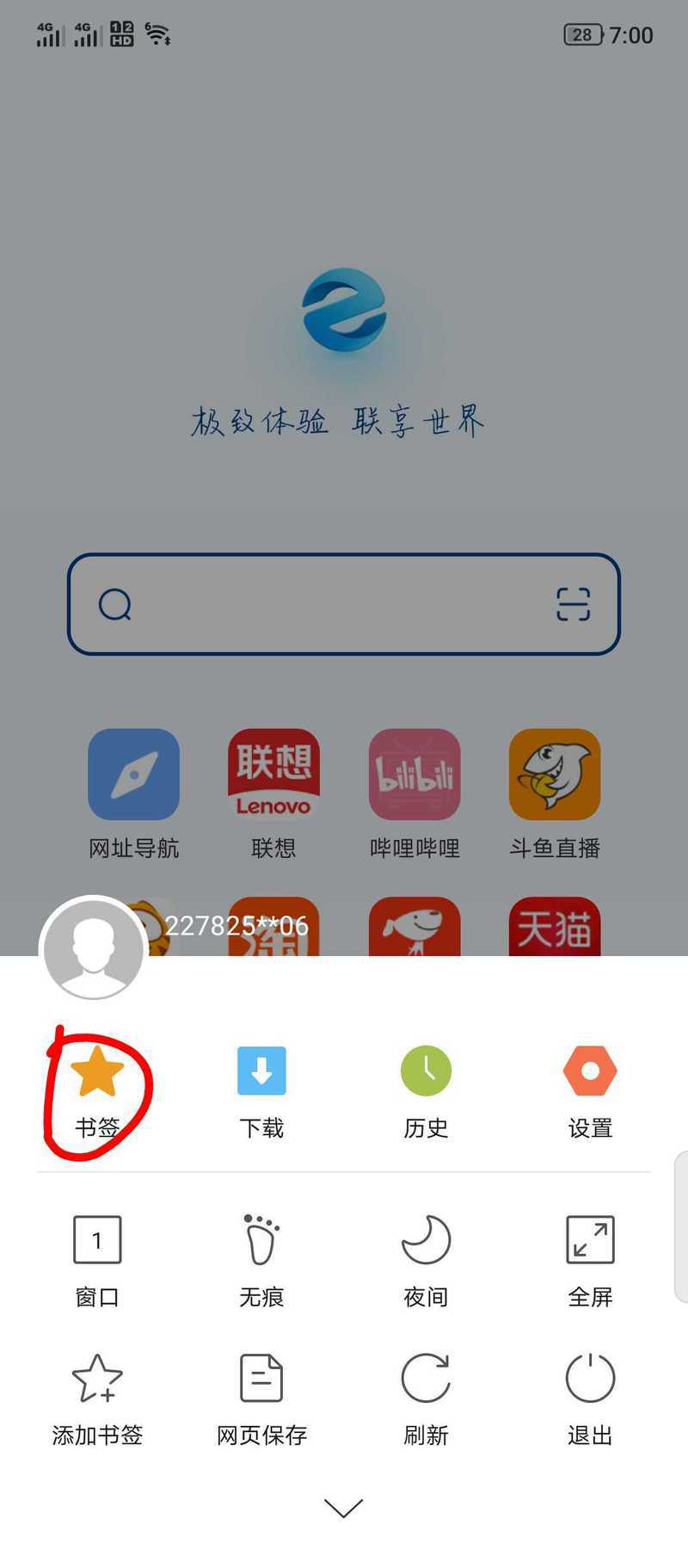Open 设置 settings
The height and width of the screenshot is (1568, 688).
(x=590, y=1090)
